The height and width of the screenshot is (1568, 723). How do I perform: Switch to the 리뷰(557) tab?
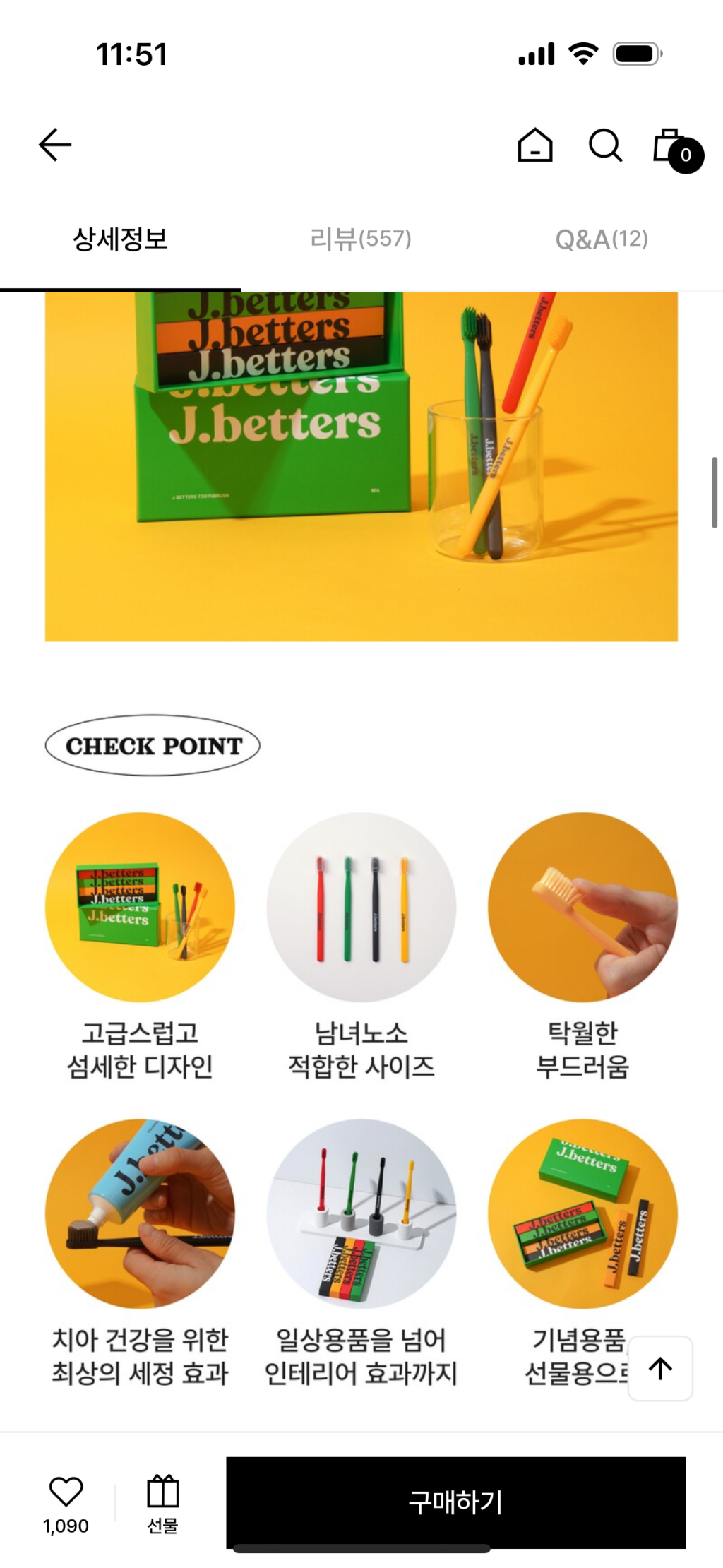pyautogui.click(x=361, y=239)
